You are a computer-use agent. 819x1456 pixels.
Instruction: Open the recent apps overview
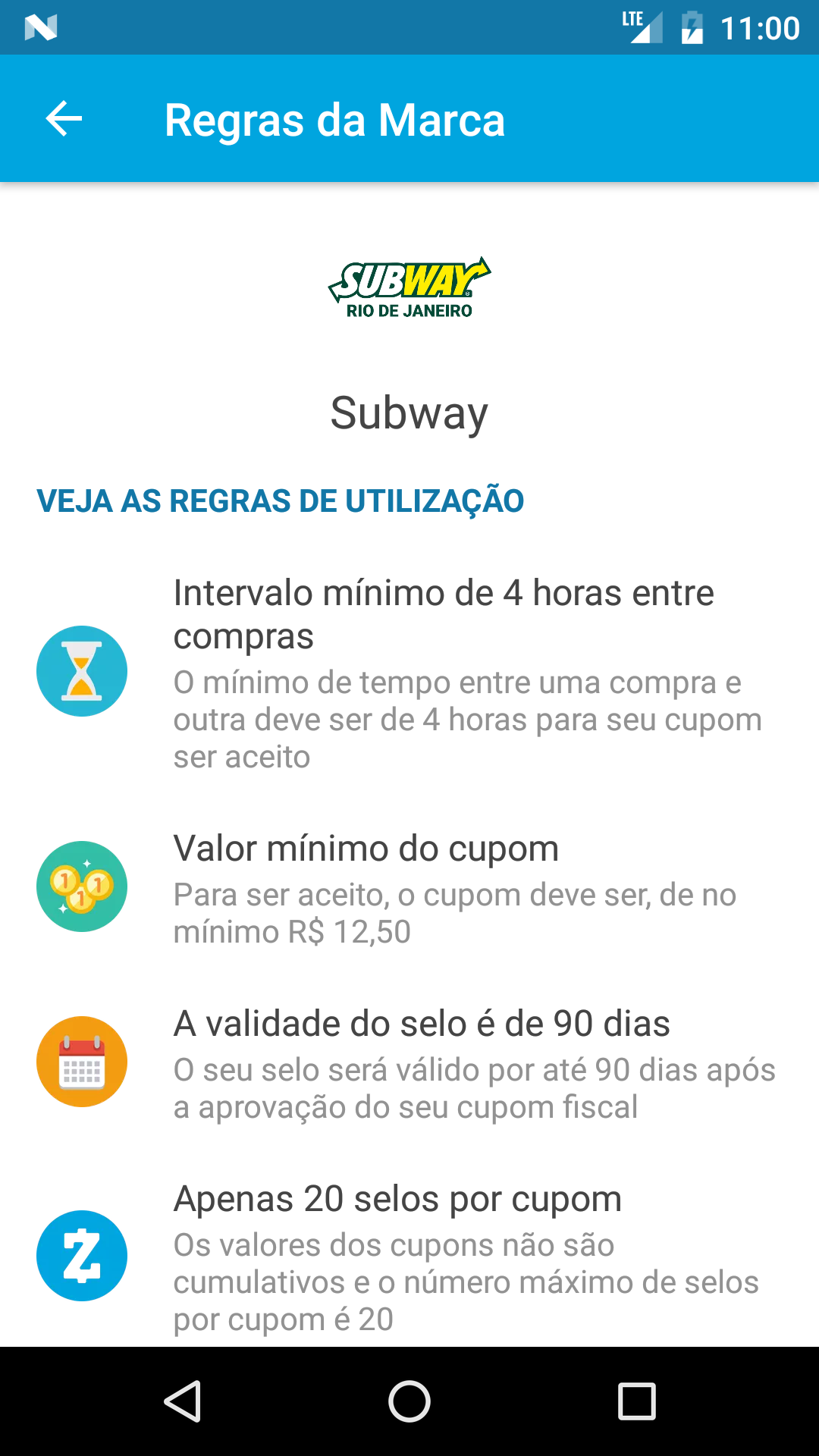tap(636, 1401)
